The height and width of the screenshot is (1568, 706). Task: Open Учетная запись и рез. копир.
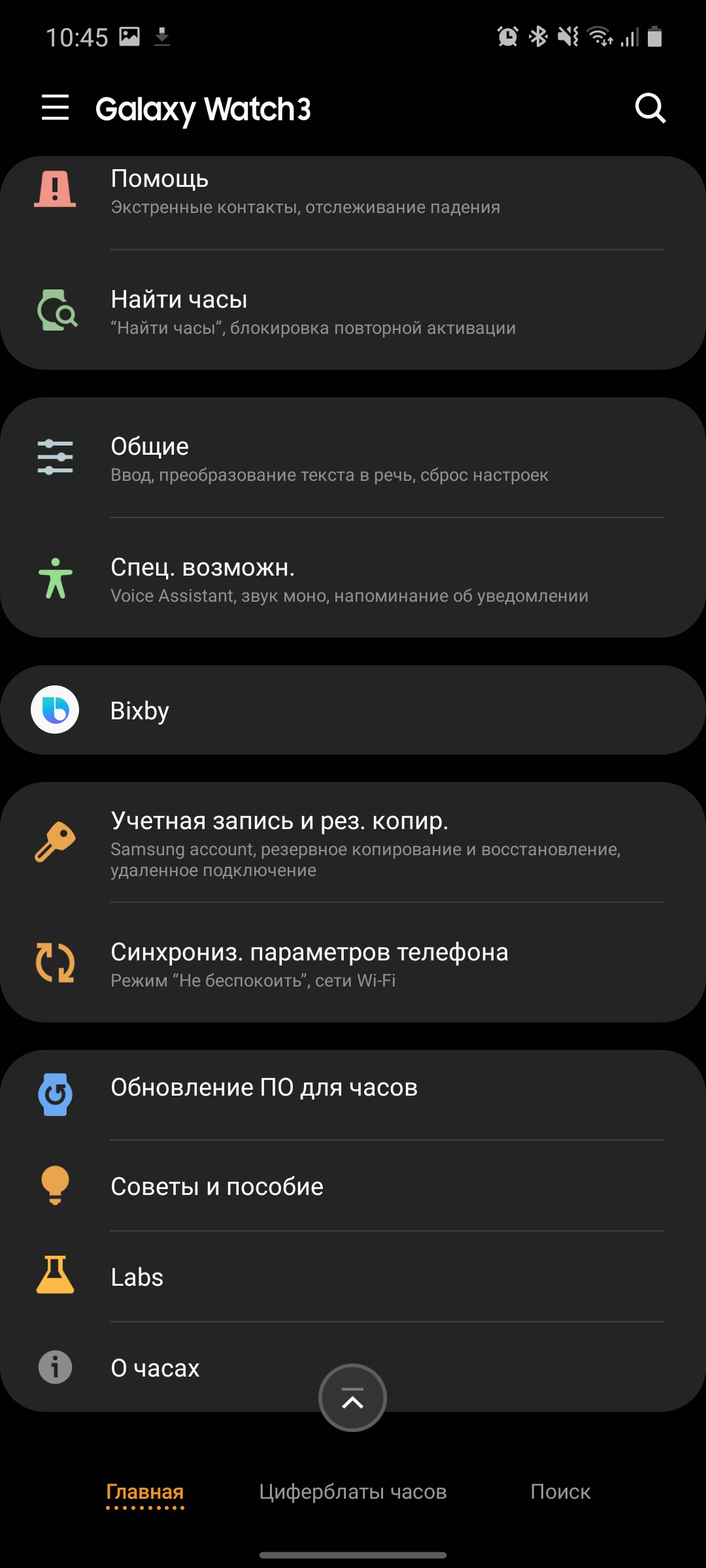click(x=353, y=843)
